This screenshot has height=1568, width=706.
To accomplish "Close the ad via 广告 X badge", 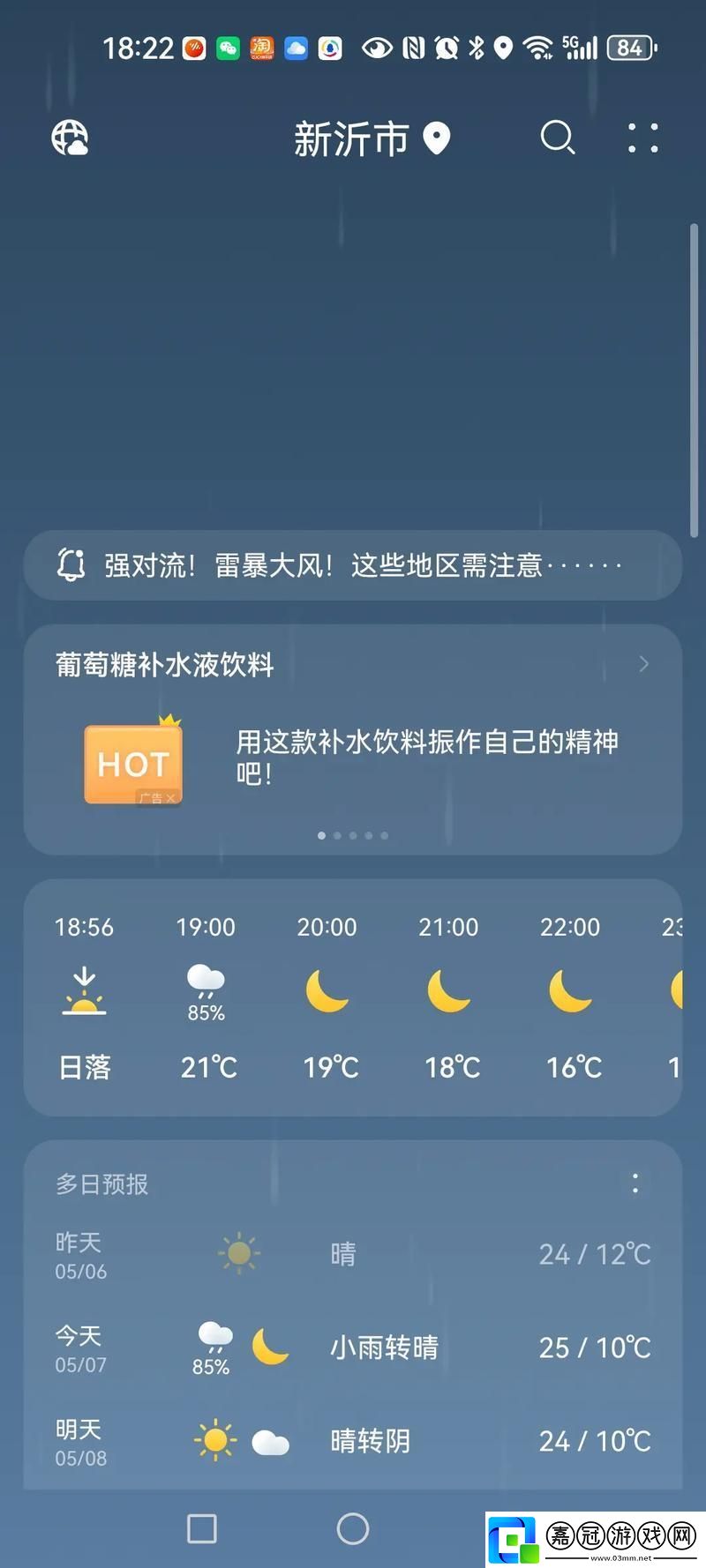I will (159, 798).
